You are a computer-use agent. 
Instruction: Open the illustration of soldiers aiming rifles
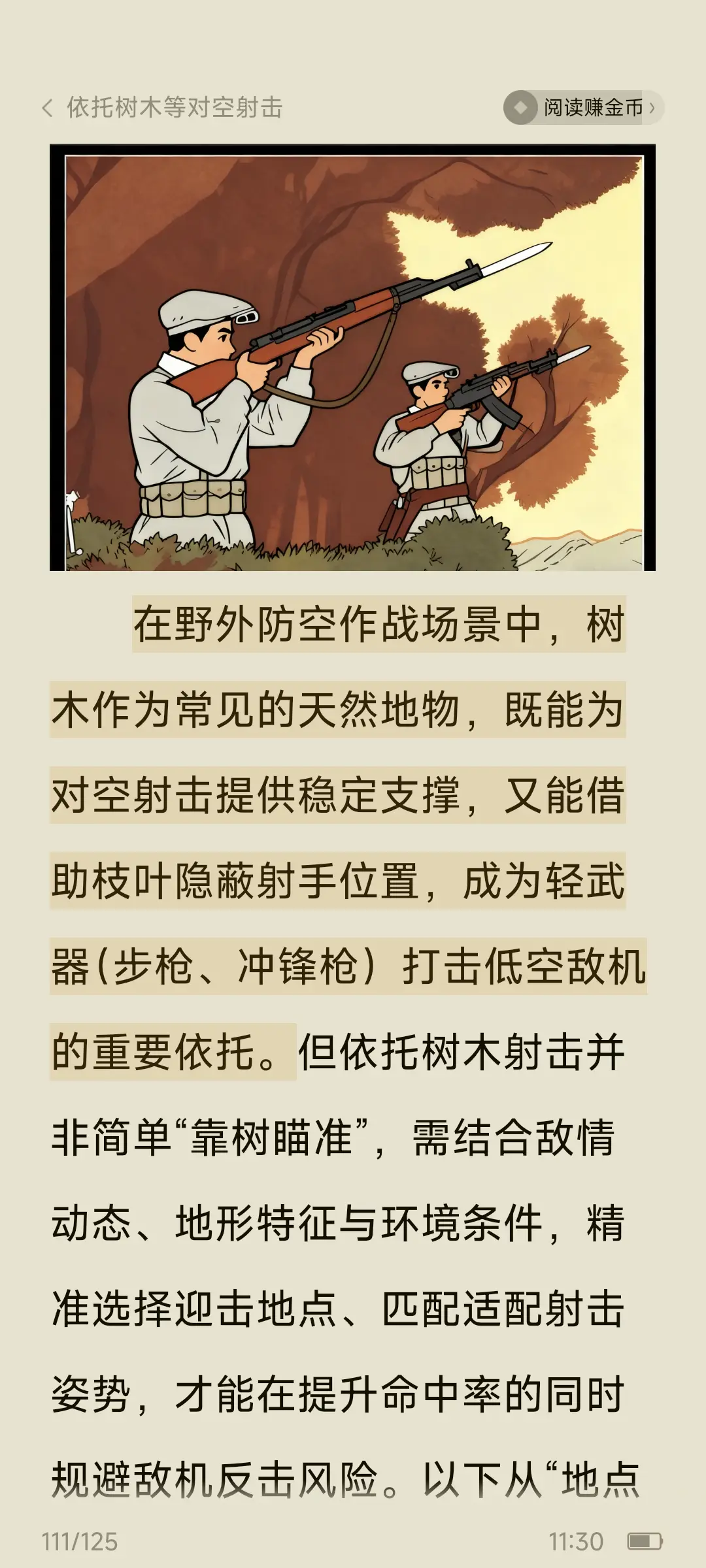pyautogui.click(x=352, y=357)
